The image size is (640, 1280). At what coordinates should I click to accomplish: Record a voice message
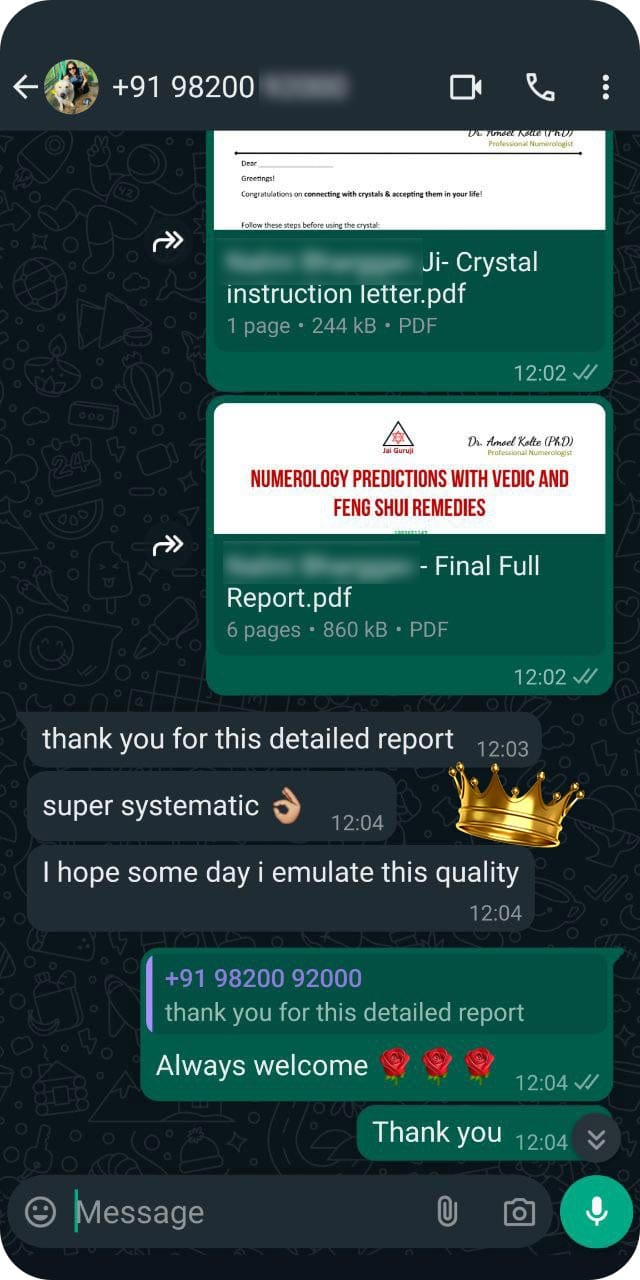click(596, 1212)
